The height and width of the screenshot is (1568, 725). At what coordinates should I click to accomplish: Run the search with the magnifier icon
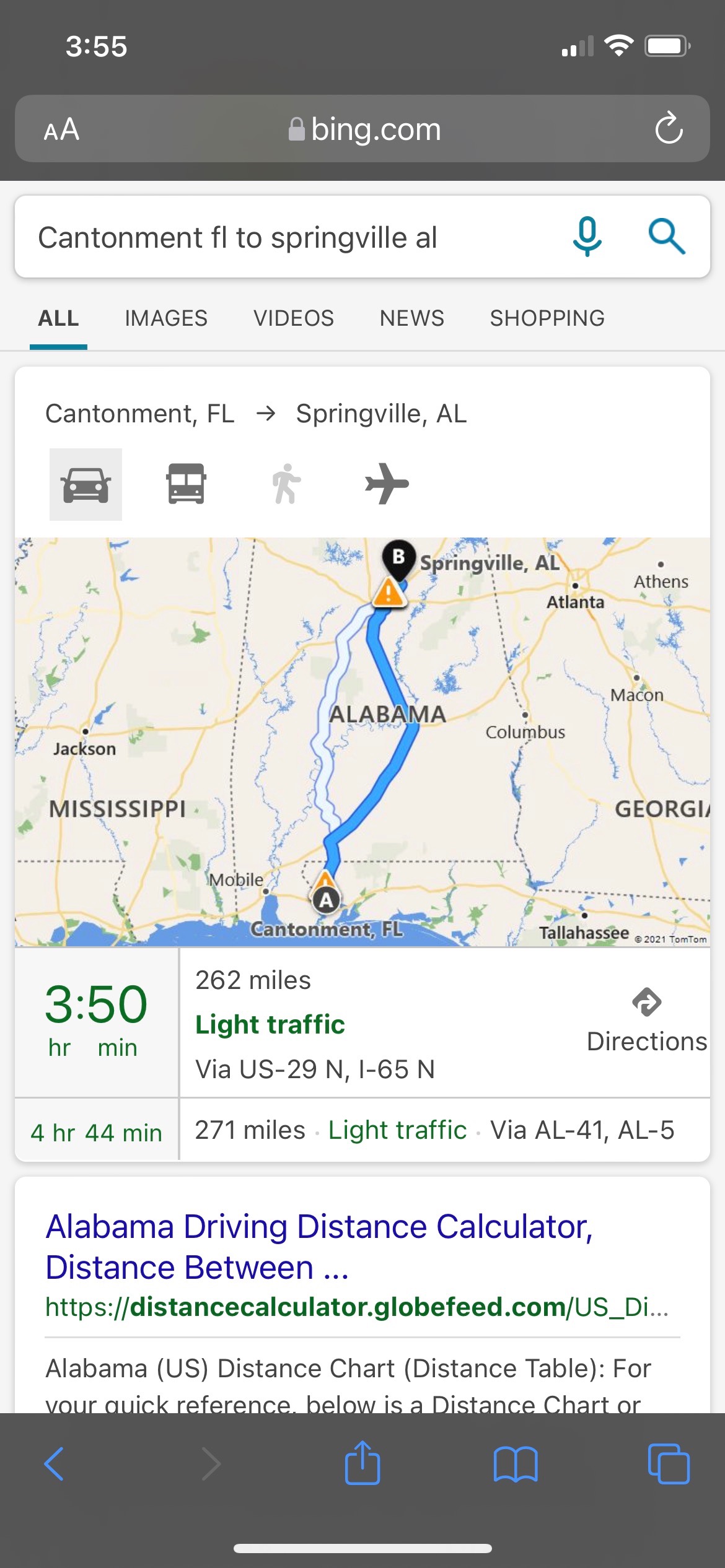(x=666, y=237)
